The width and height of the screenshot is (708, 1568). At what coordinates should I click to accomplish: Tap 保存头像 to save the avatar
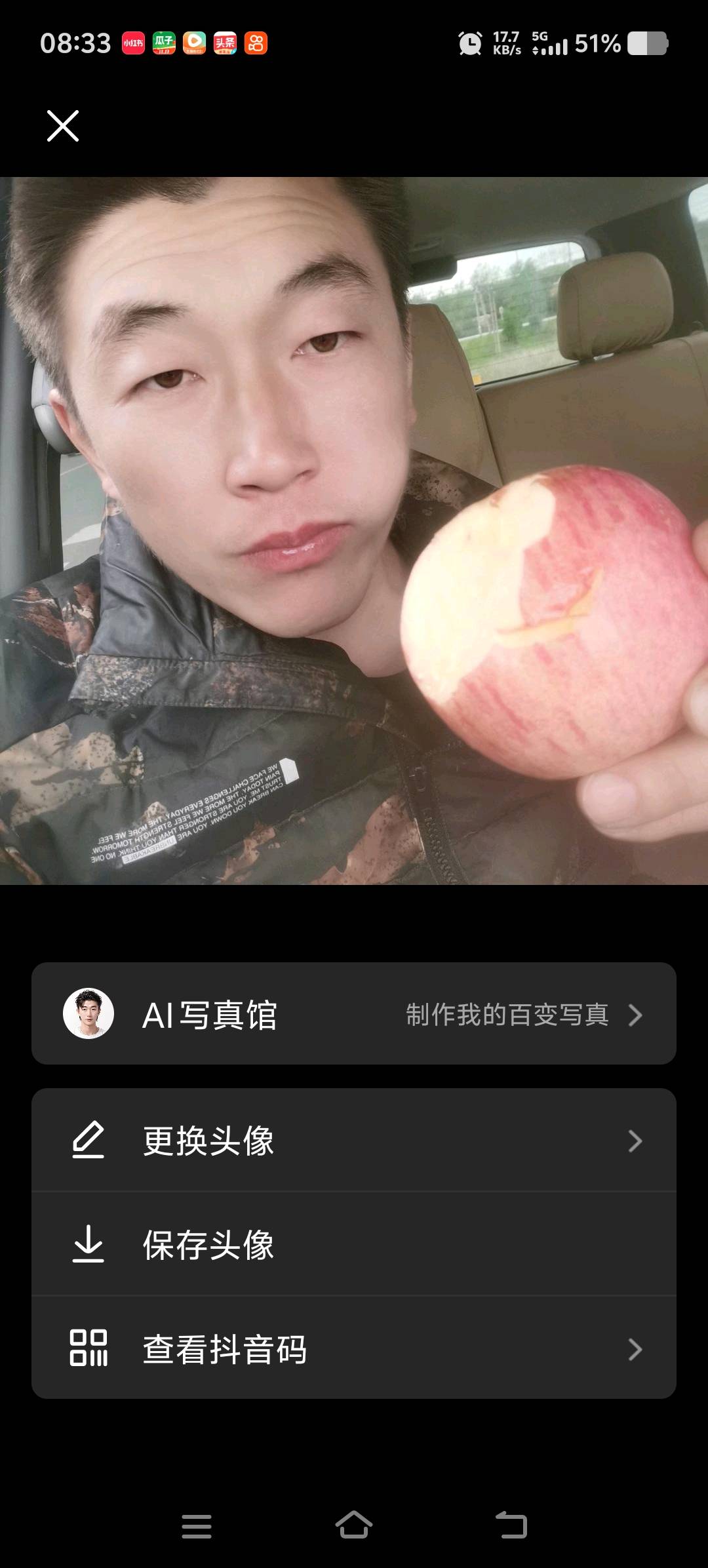point(354,1244)
